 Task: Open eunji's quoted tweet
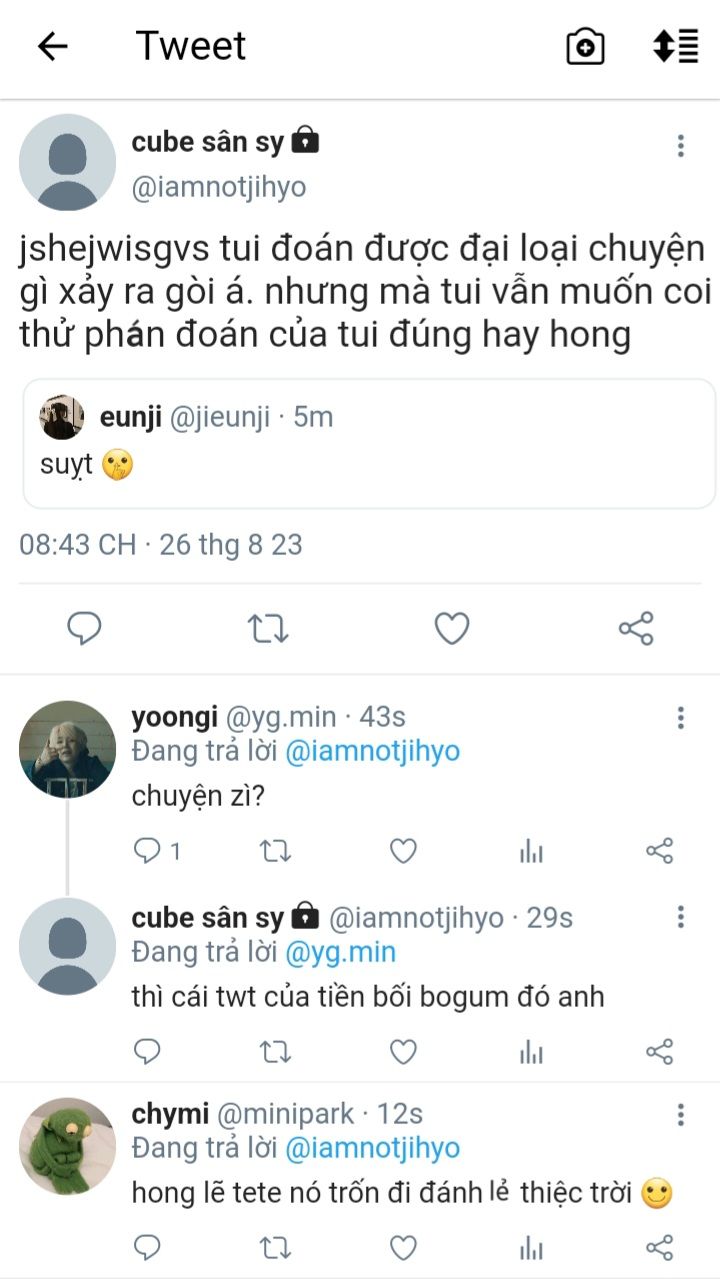point(369,443)
